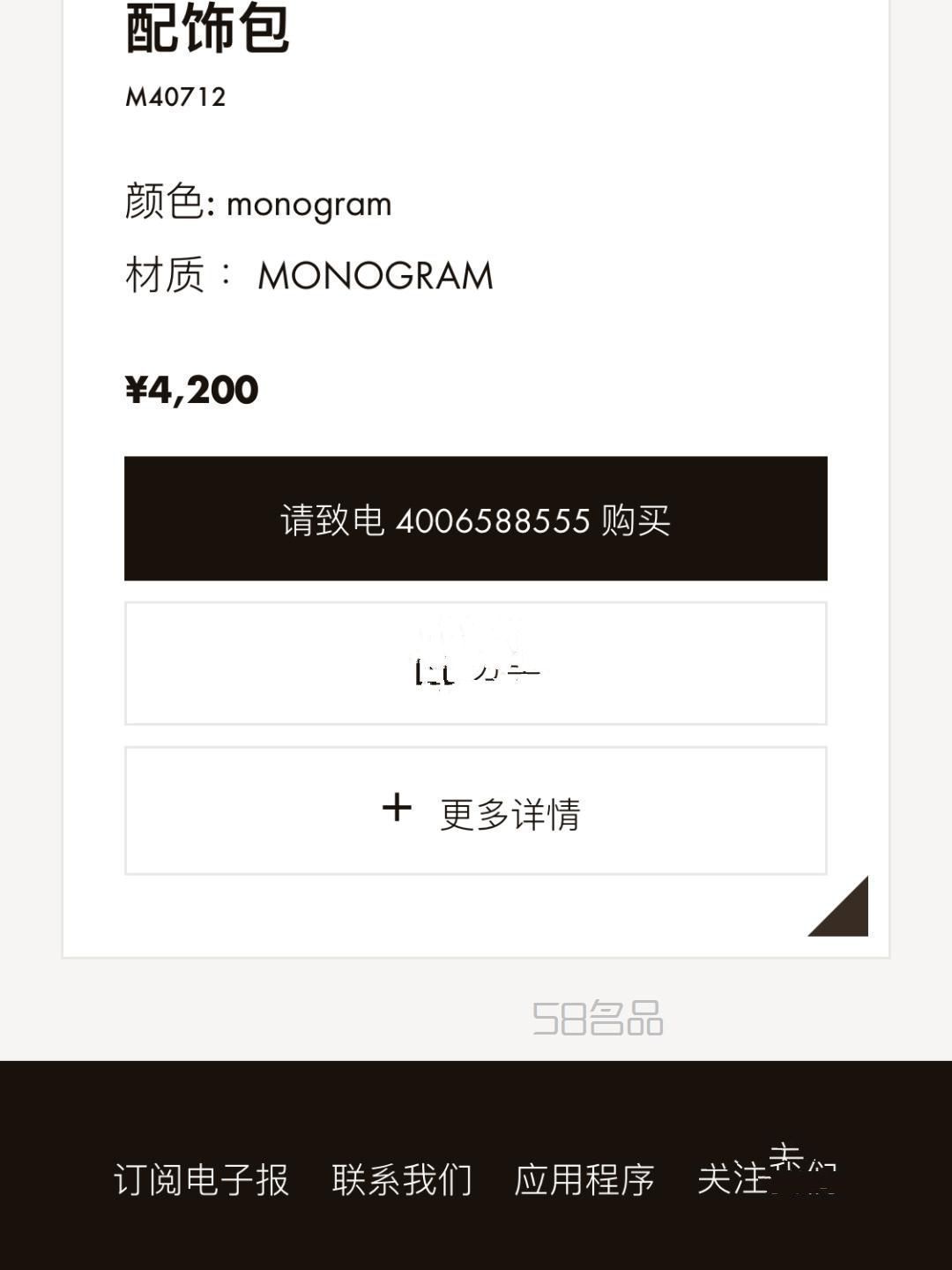952x1270 pixels.
Task: Open the 联系我们 footer link
Action: [x=402, y=1180]
